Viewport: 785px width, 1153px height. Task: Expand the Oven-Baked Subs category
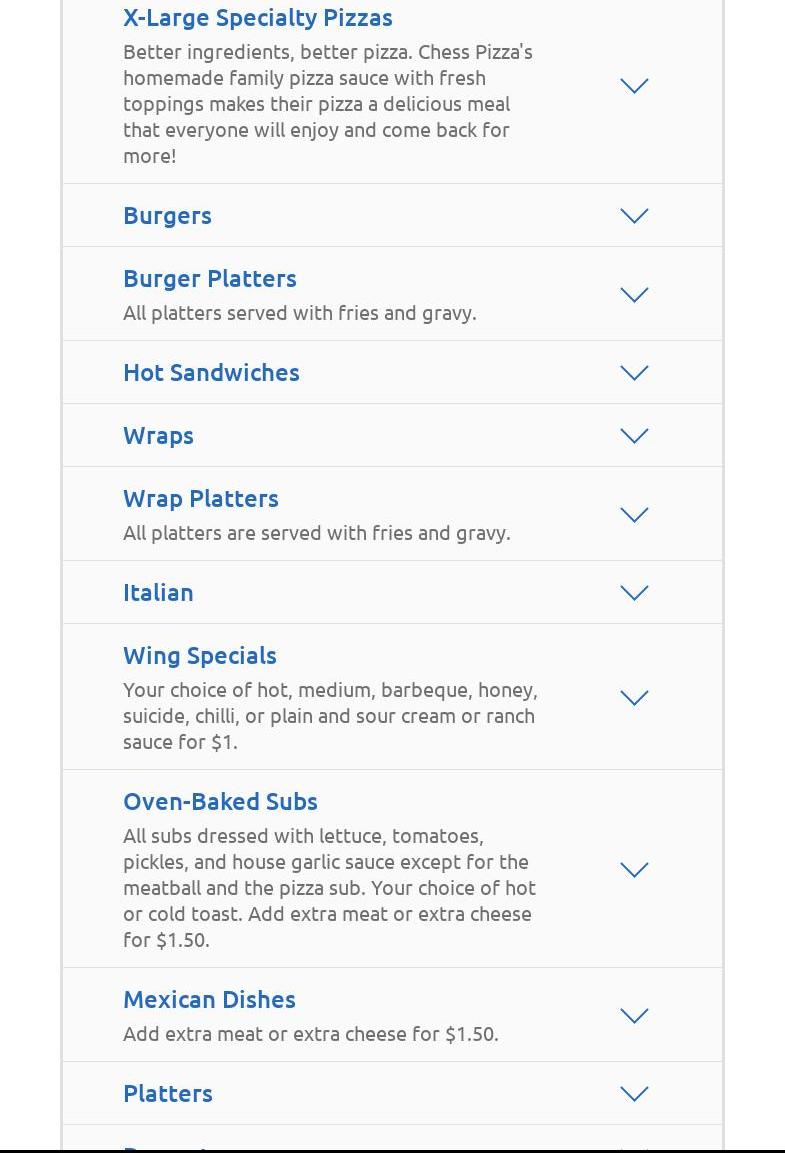(634, 870)
